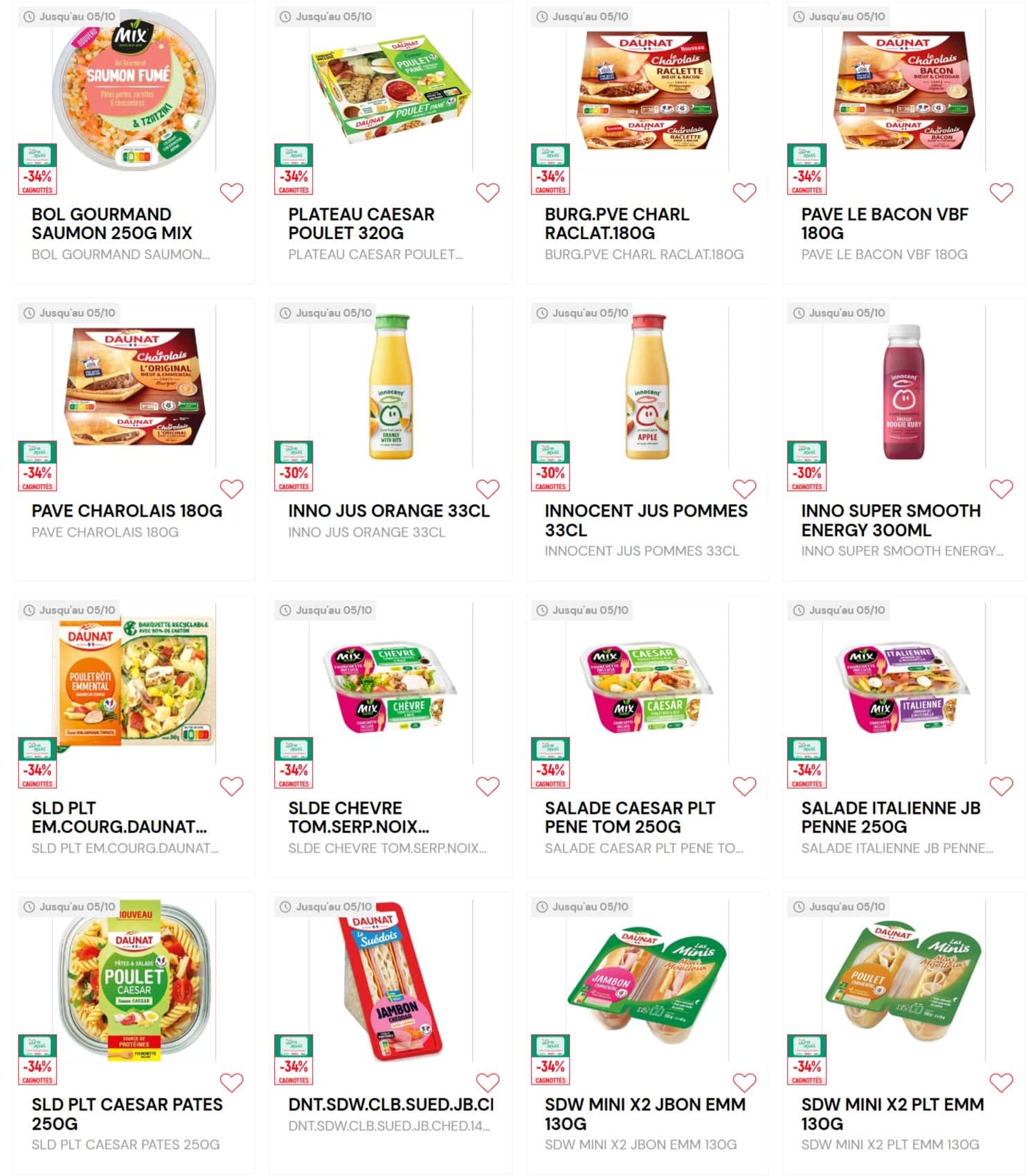Open the Sld Plt Em.Courg.Daunat product
1028x1176 pixels.
(119, 817)
